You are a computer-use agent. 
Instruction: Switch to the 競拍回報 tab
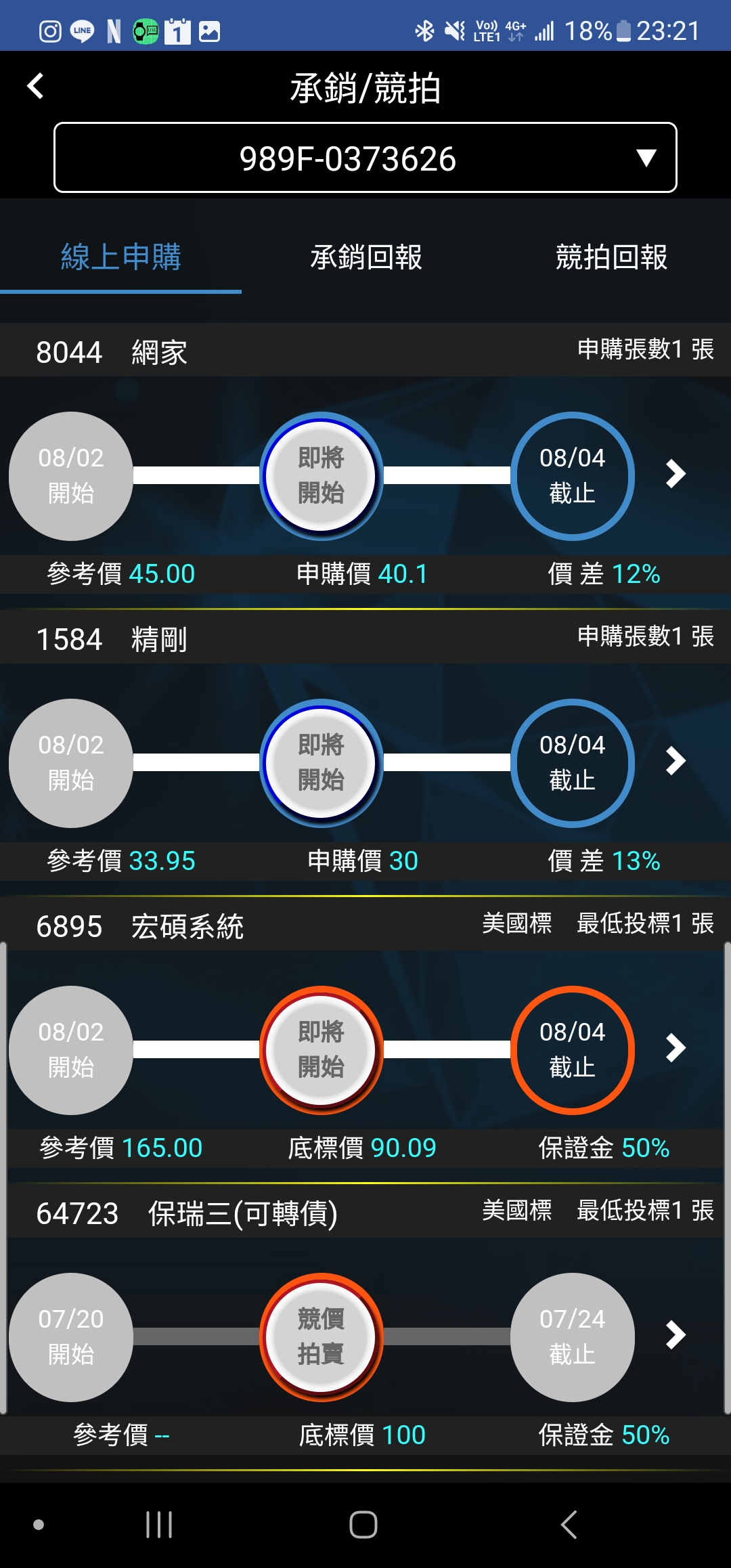[611, 258]
